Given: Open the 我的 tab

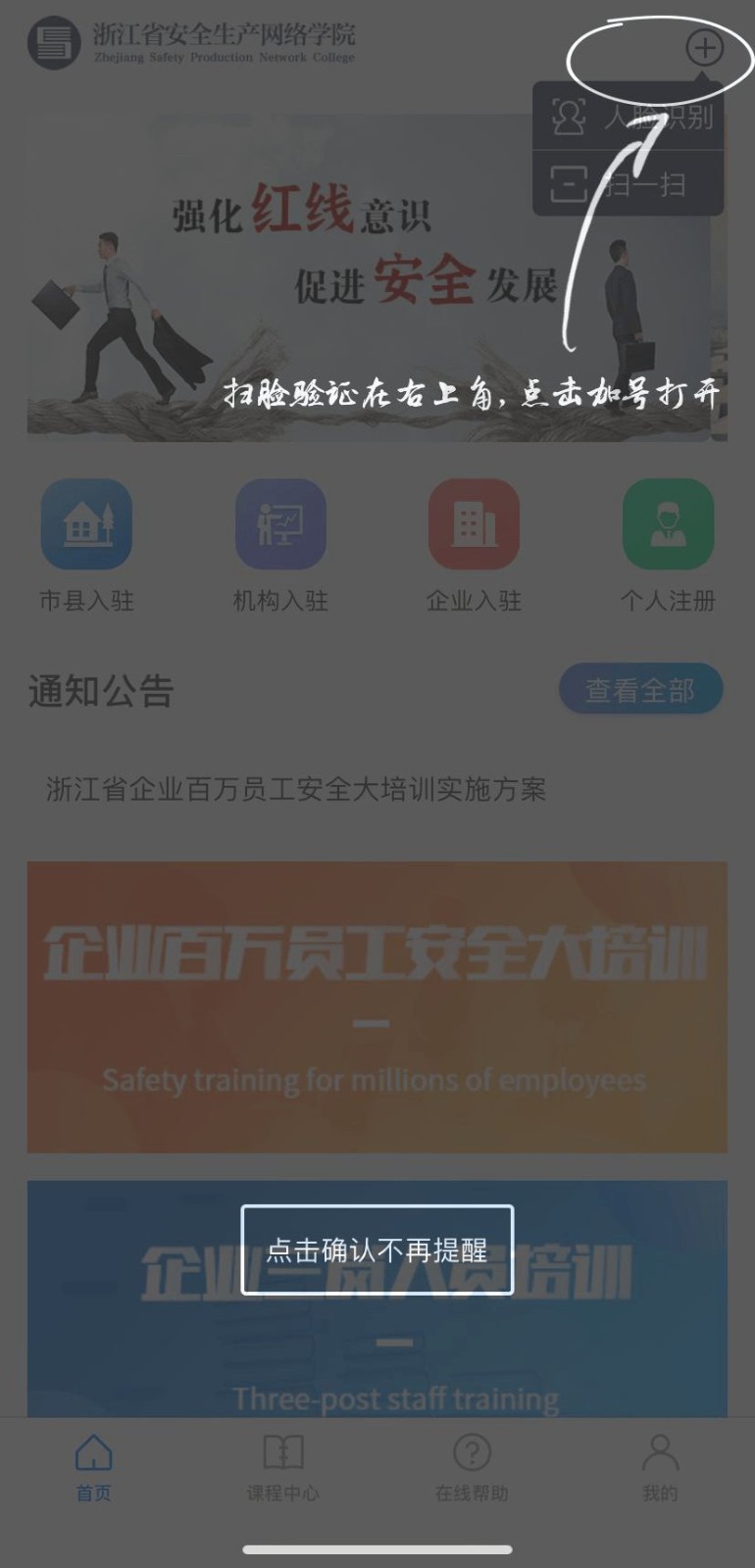Looking at the screenshot, I should [660, 1467].
